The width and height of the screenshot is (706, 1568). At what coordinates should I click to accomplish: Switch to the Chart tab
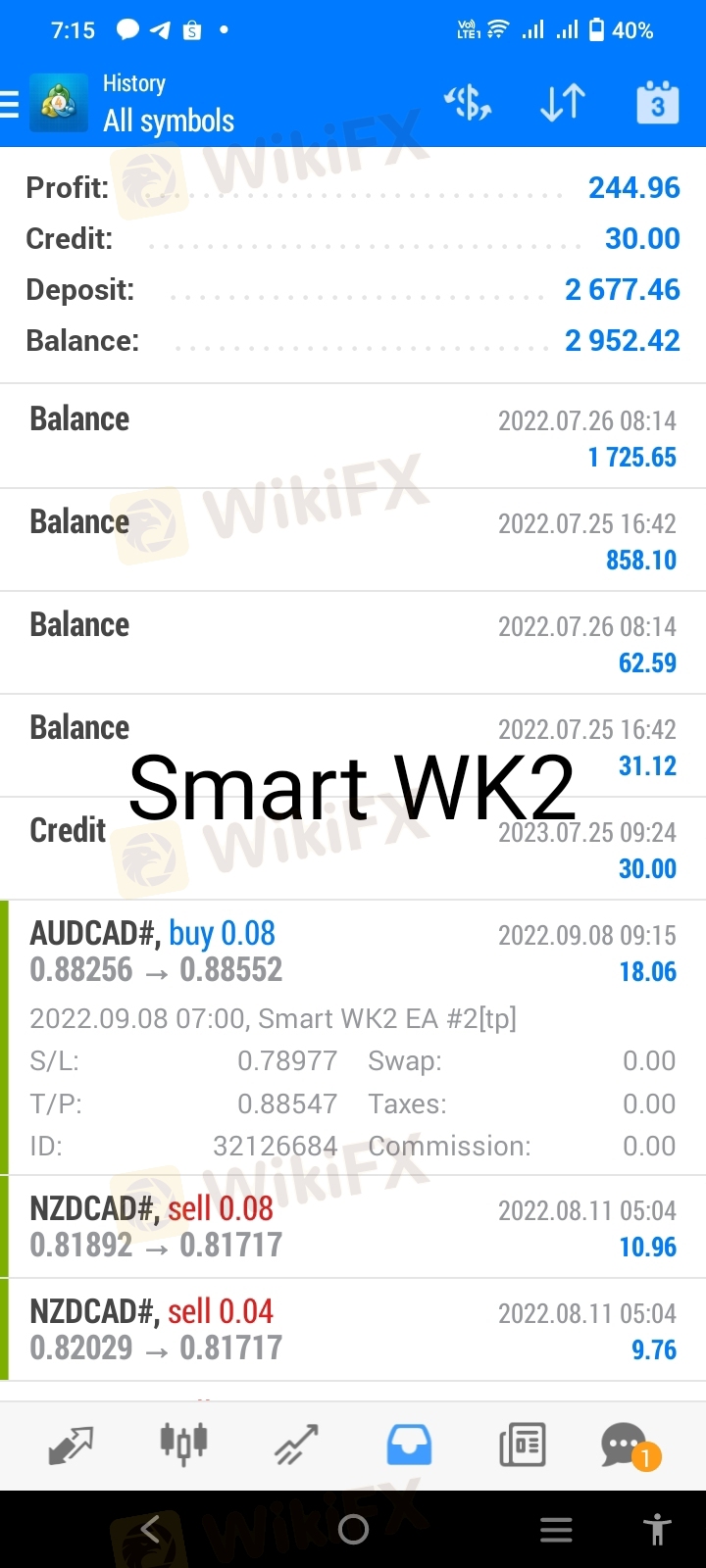pyautogui.click(x=183, y=1444)
